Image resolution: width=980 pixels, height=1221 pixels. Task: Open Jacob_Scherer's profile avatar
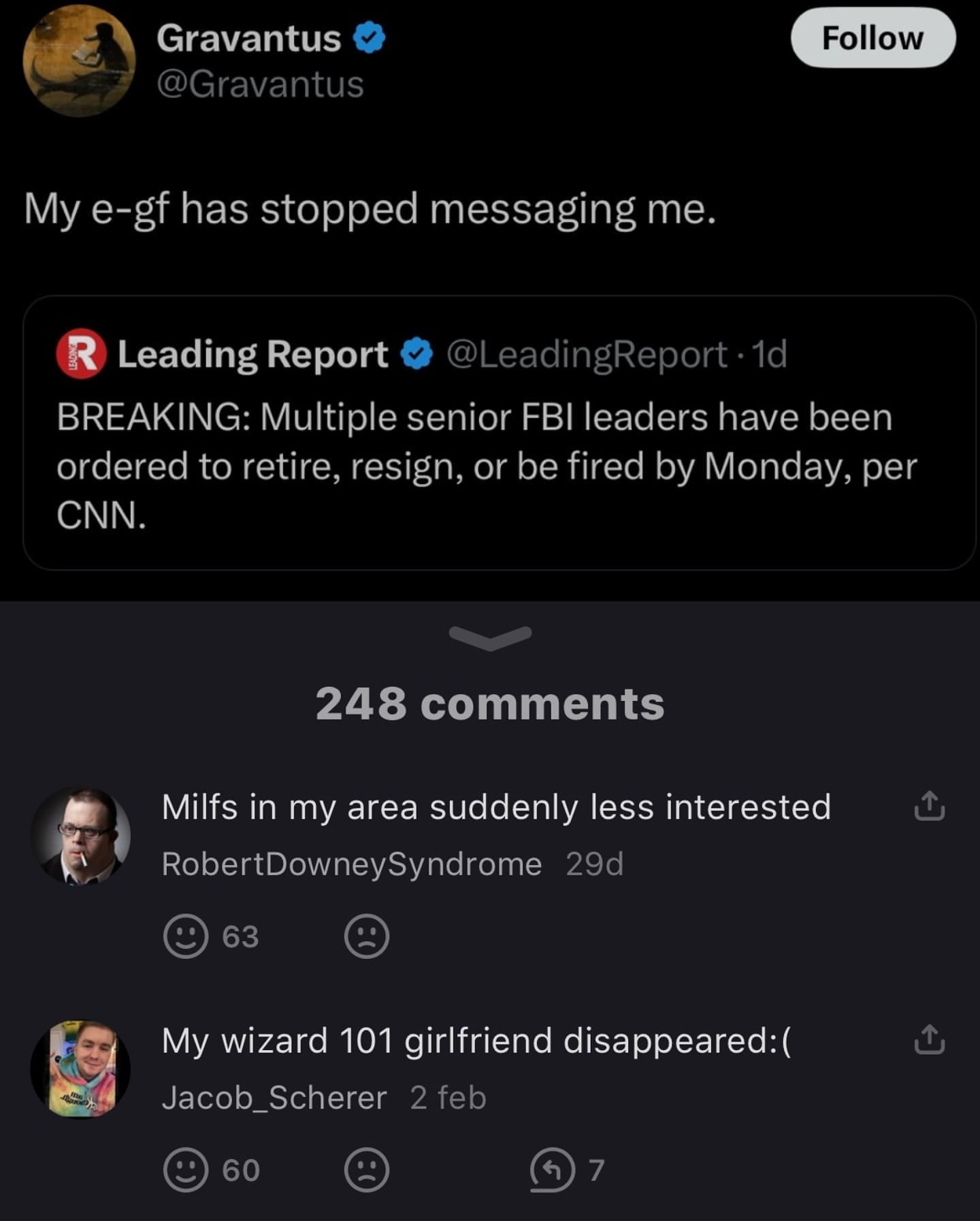point(80,1069)
